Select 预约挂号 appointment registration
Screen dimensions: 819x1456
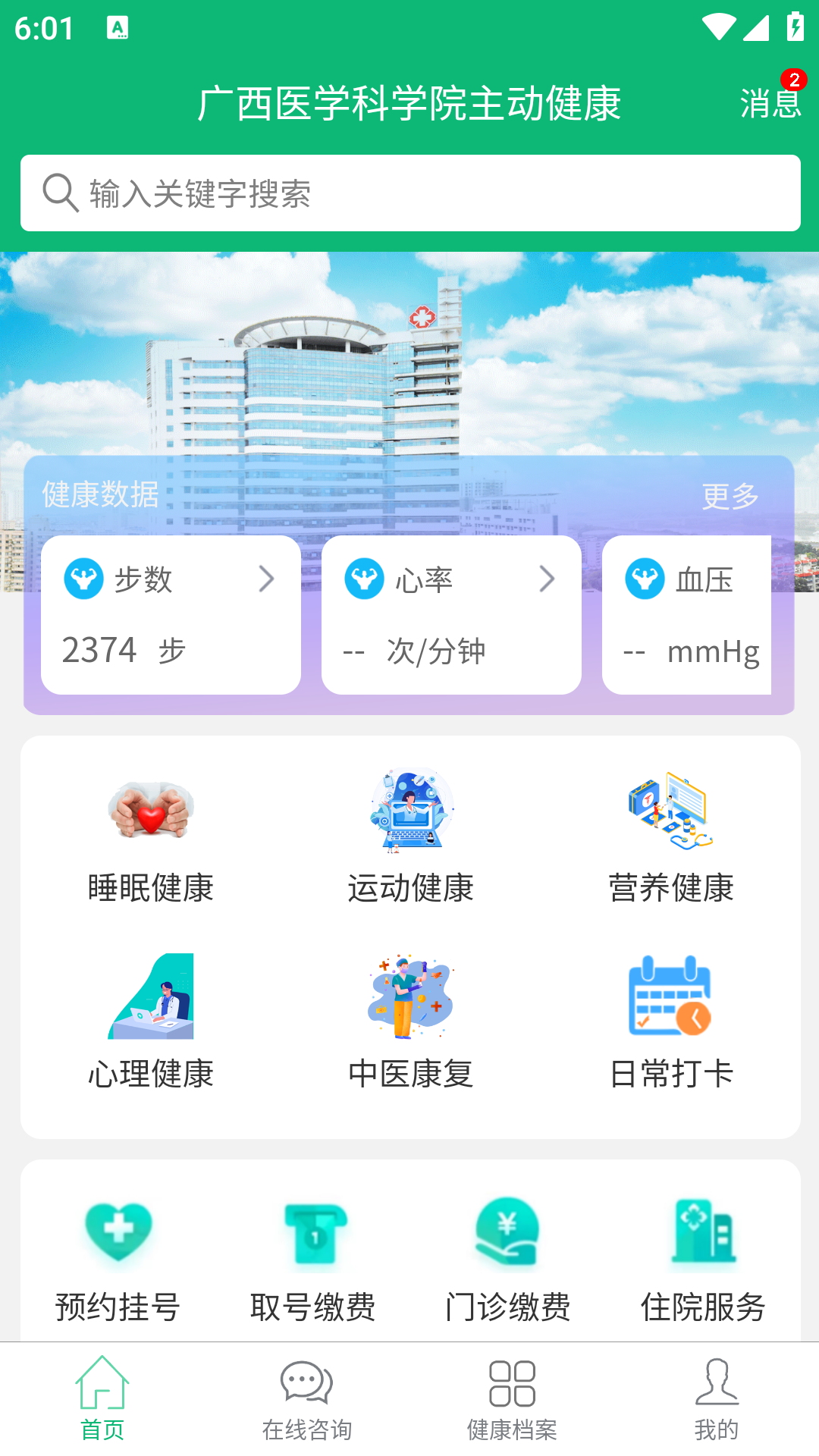tap(118, 1259)
